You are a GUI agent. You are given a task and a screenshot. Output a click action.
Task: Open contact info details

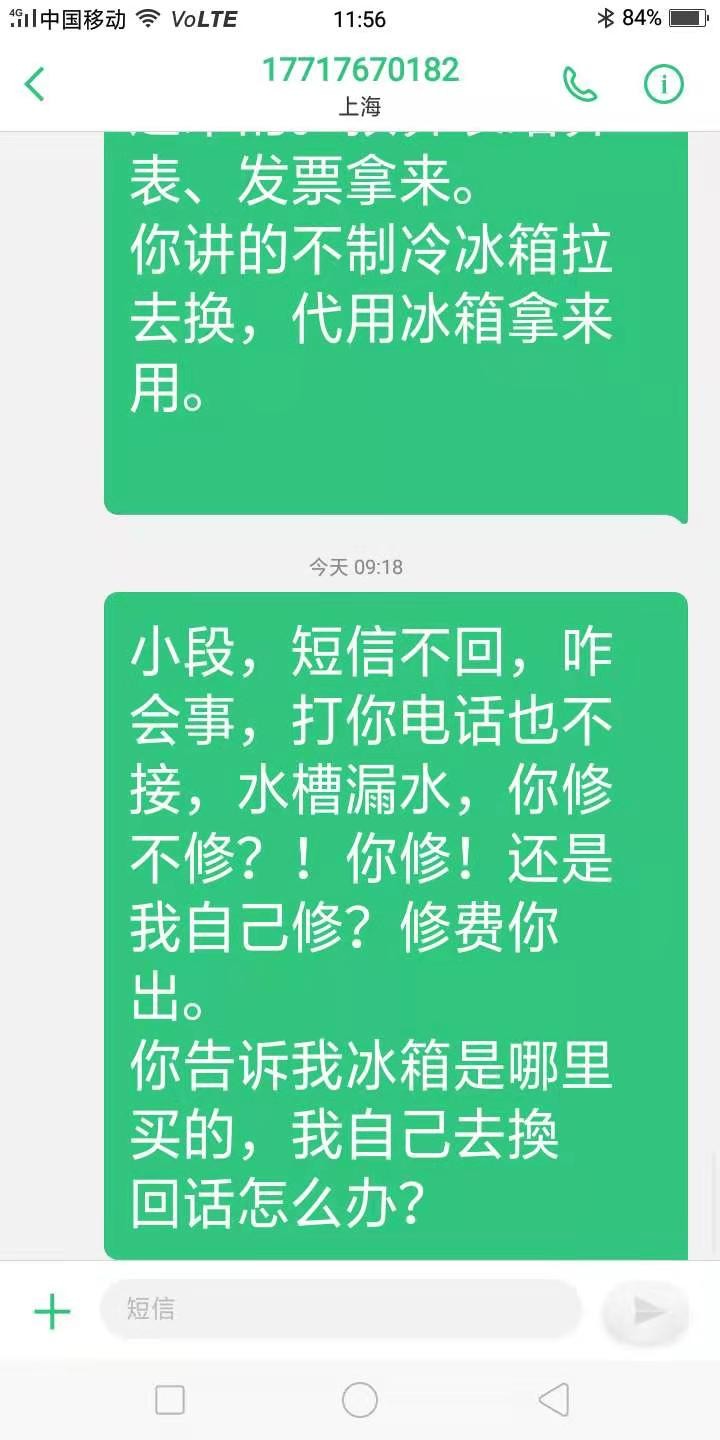[x=663, y=85]
